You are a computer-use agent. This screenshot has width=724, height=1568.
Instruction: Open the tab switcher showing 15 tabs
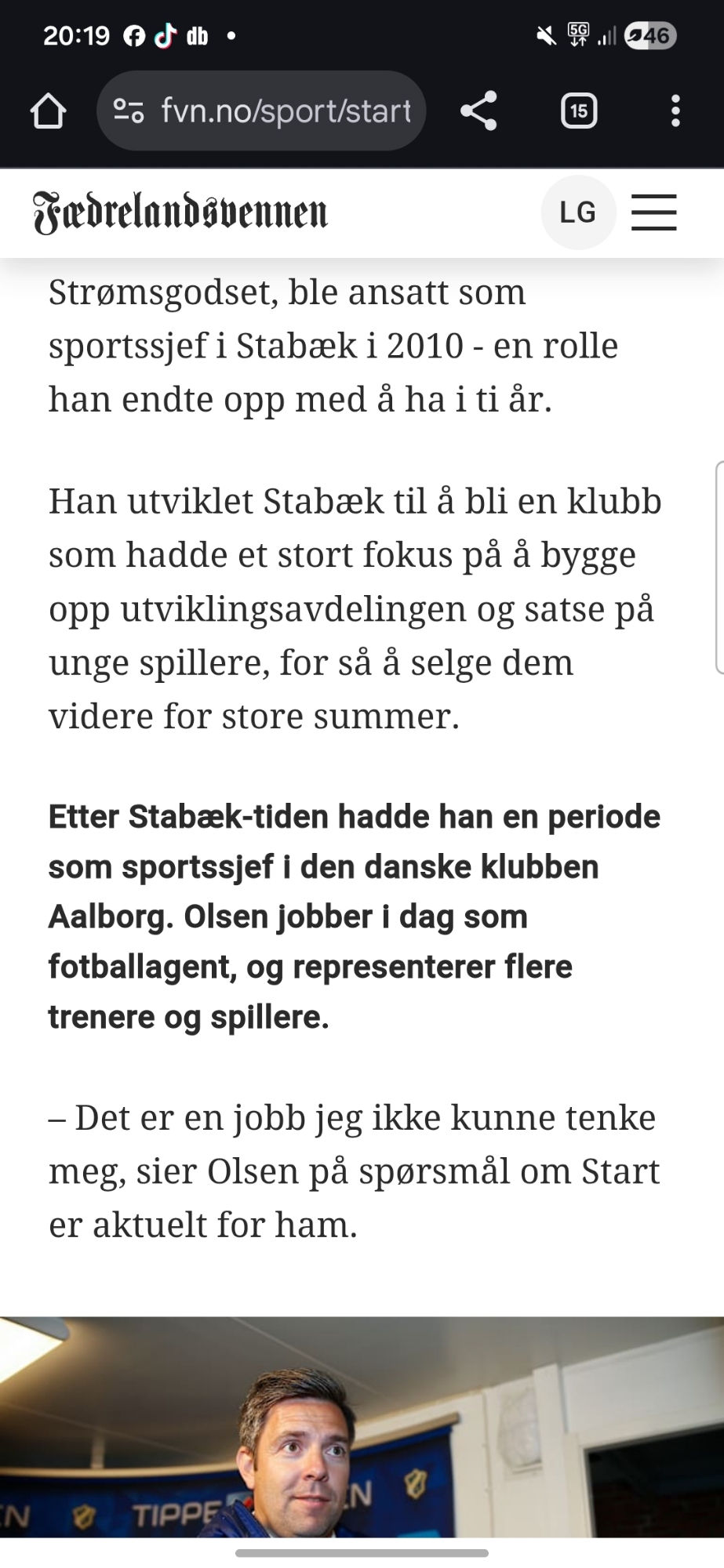click(x=579, y=111)
